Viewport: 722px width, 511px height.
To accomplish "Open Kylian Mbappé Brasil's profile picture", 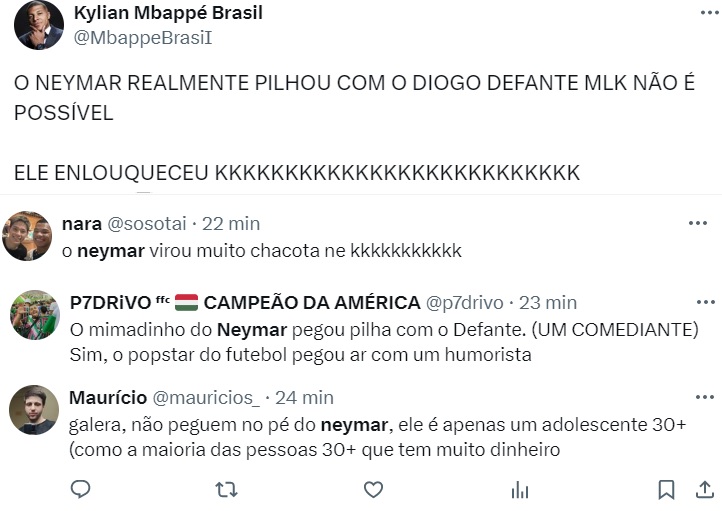I will point(39,25).
